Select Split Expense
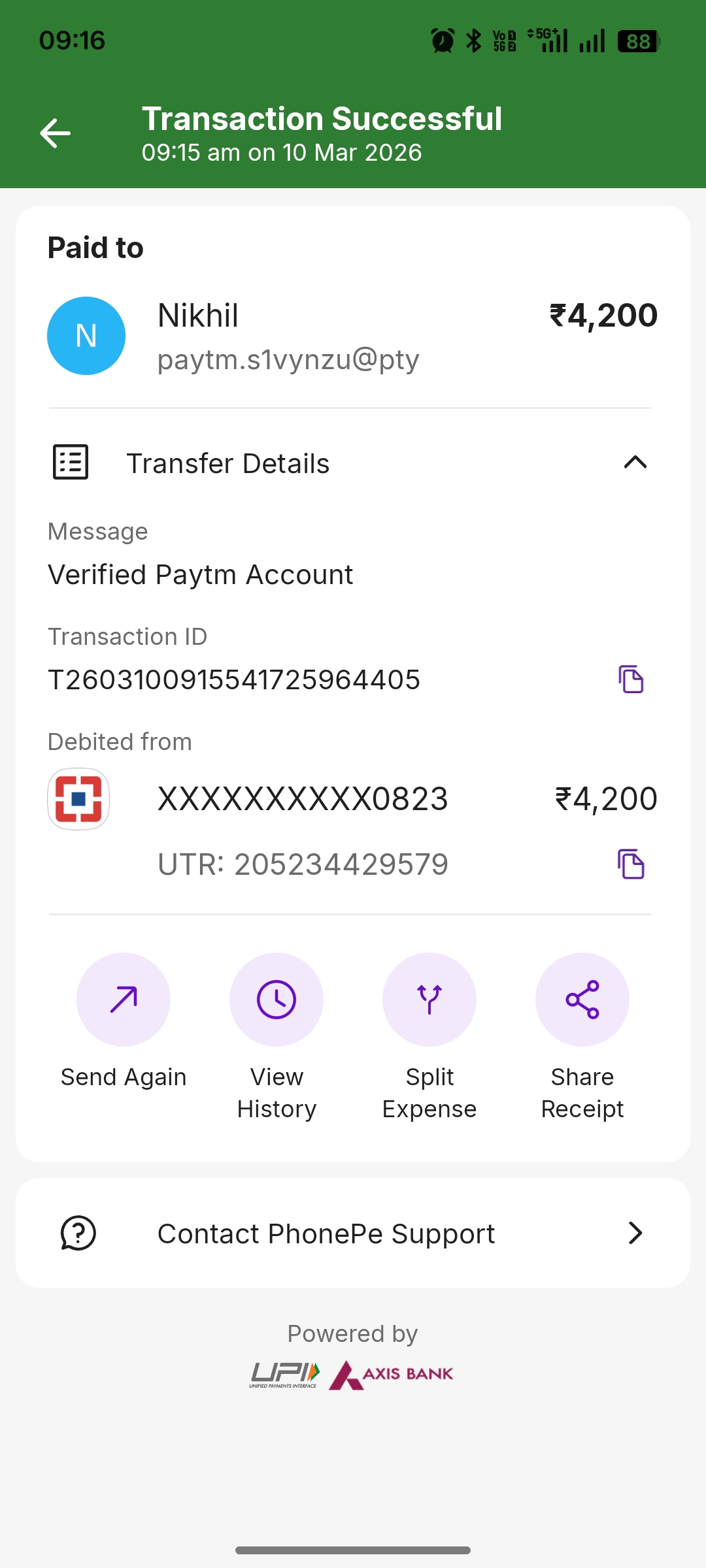 coord(429,1000)
